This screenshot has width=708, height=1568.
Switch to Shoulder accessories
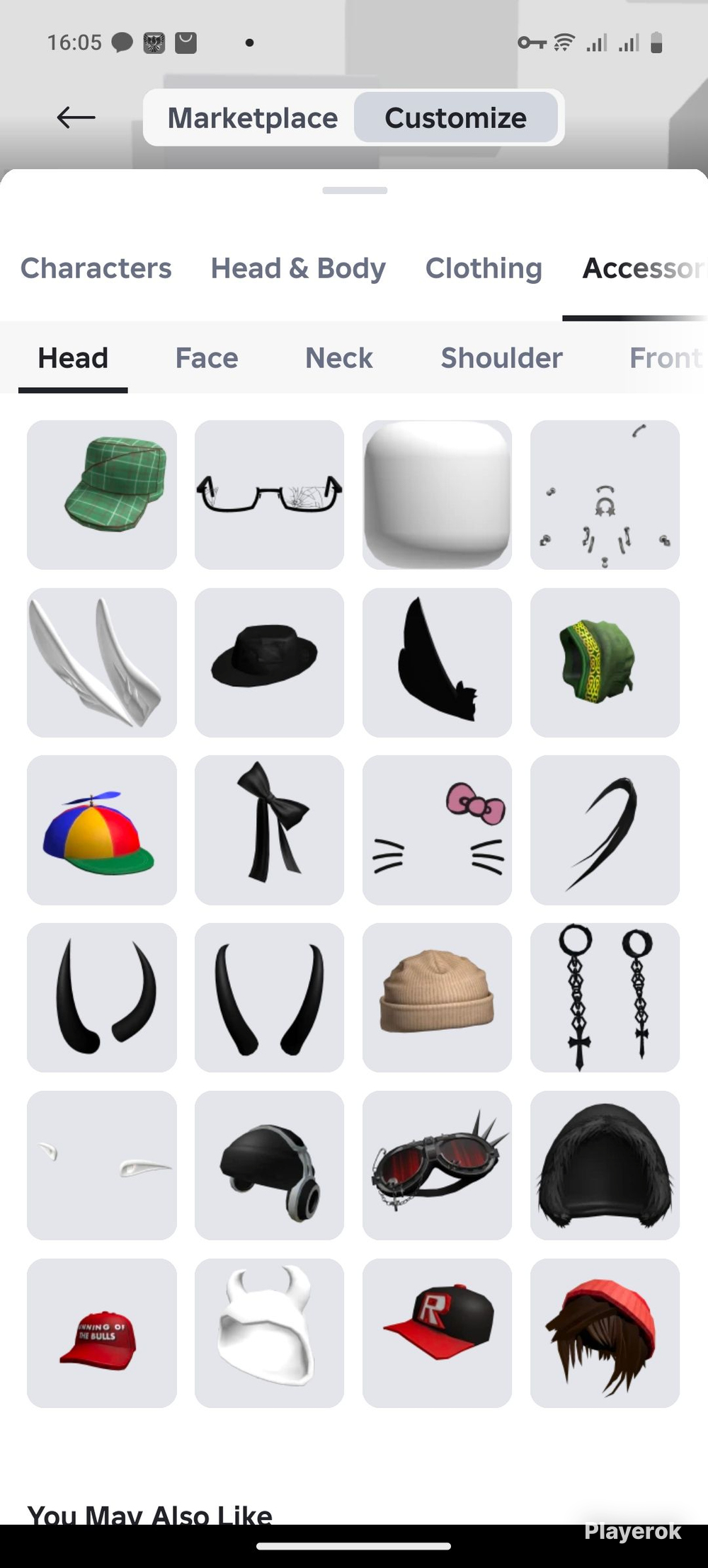(x=501, y=357)
